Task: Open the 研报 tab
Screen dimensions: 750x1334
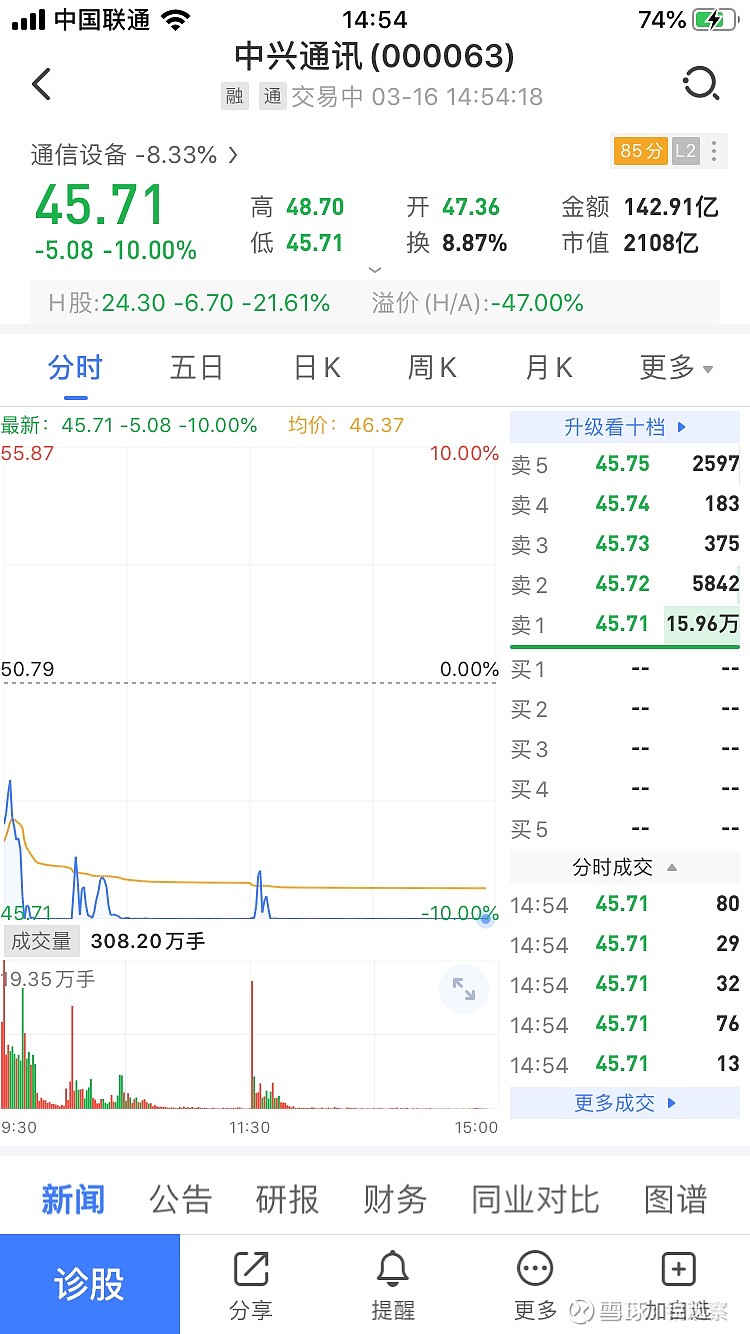Action: click(x=287, y=1199)
